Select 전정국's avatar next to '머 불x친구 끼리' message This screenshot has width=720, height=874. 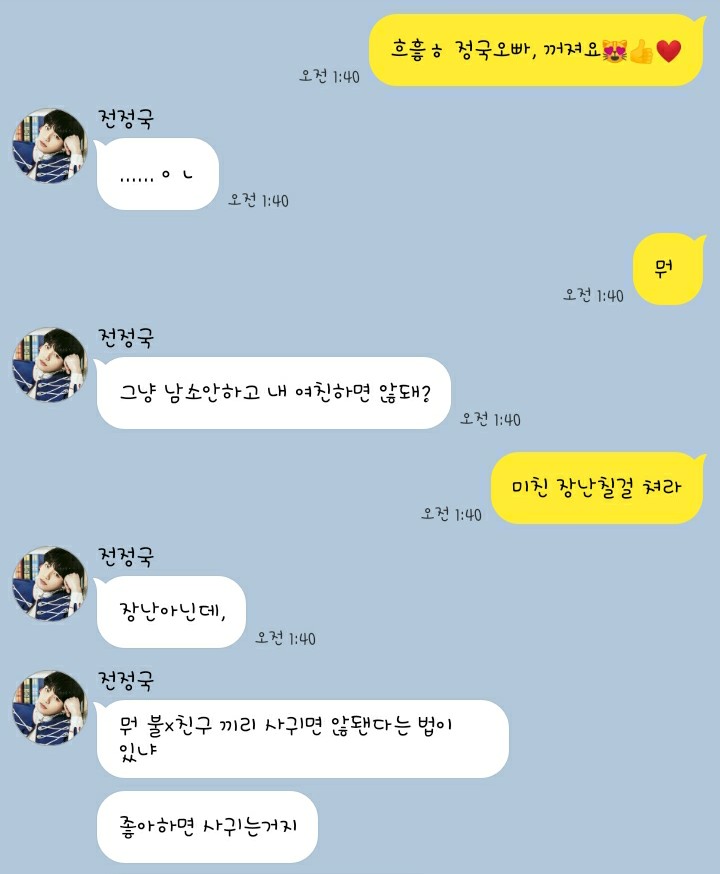[x=49, y=708]
